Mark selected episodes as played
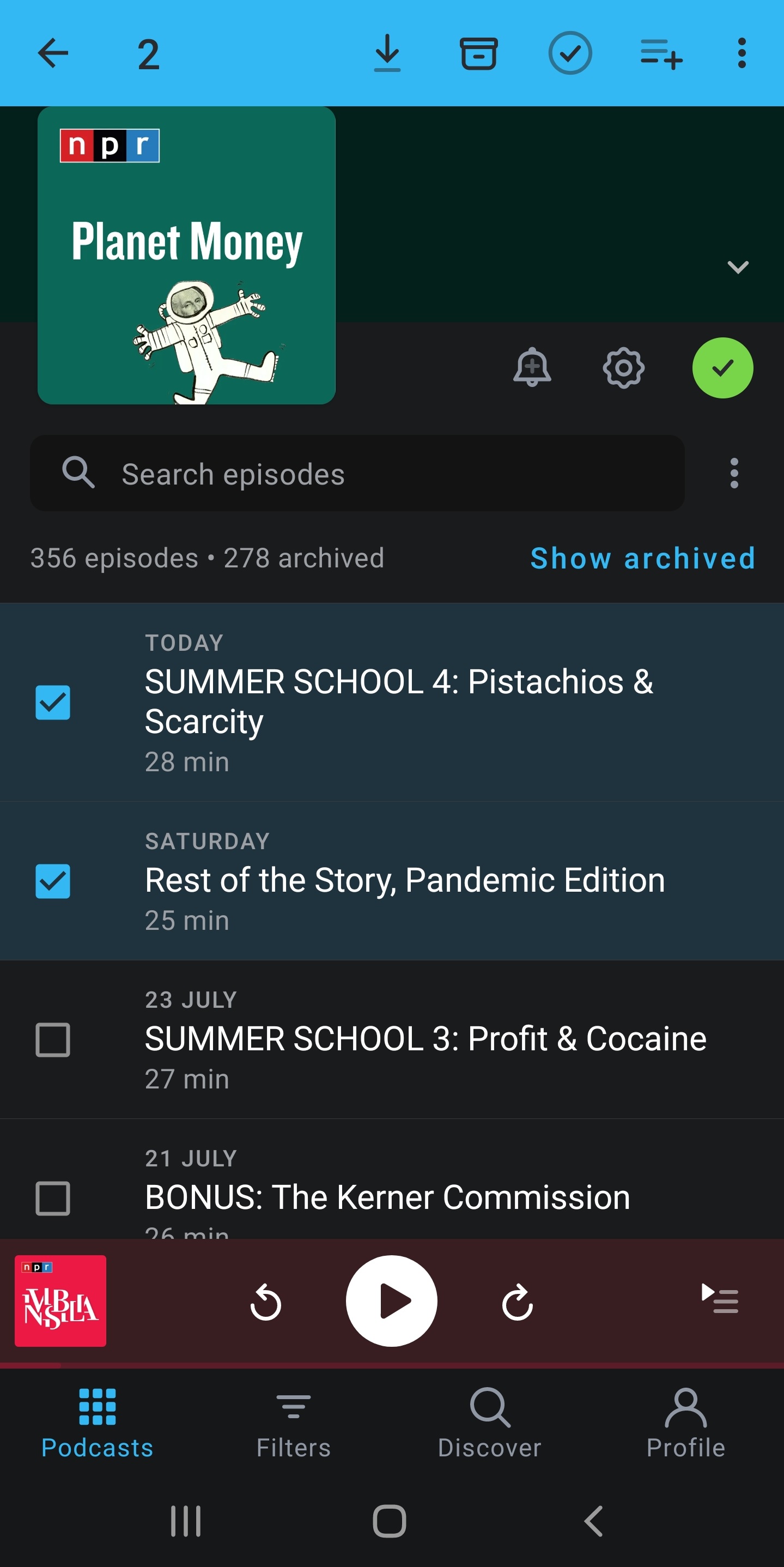 (x=570, y=53)
